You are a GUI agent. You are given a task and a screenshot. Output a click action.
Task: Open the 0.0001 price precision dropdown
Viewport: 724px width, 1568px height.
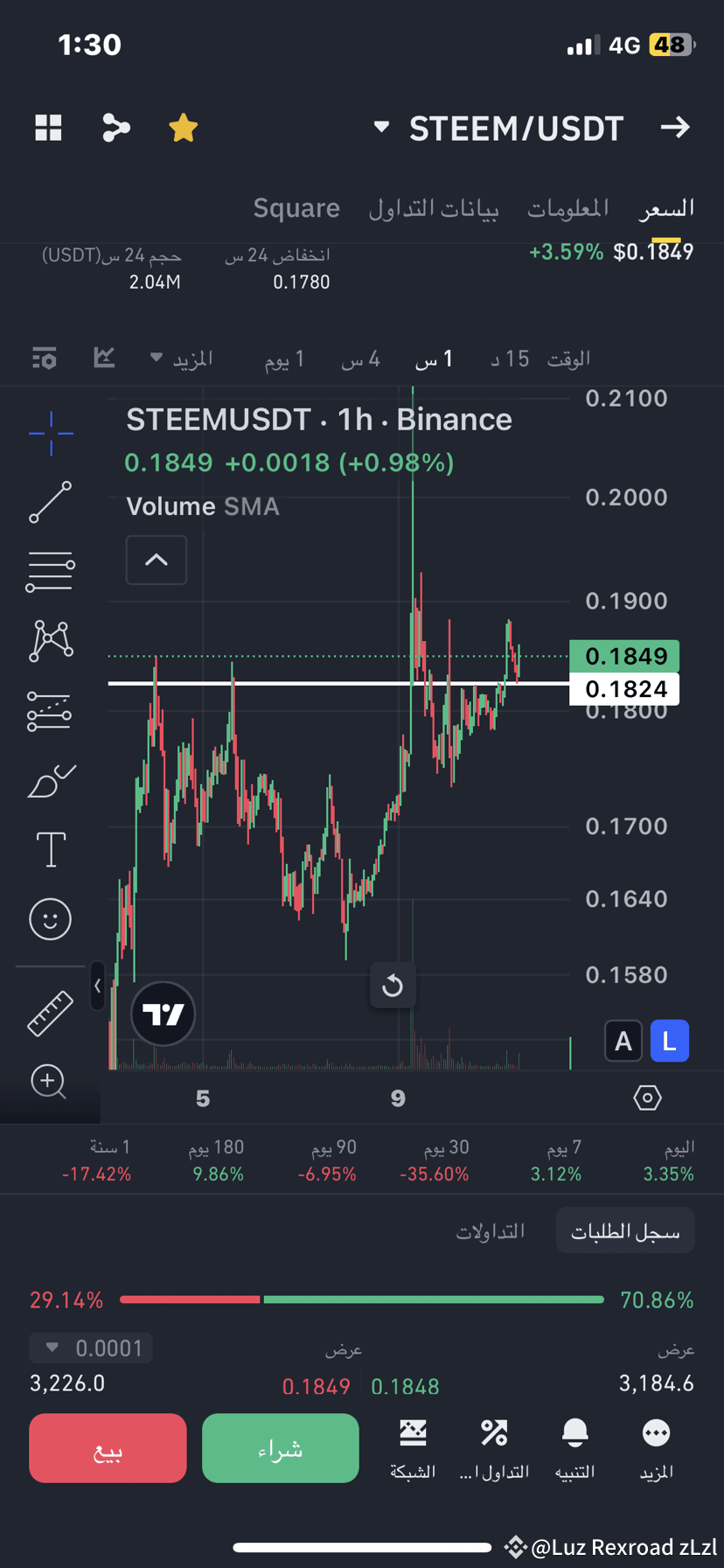pos(90,1348)
